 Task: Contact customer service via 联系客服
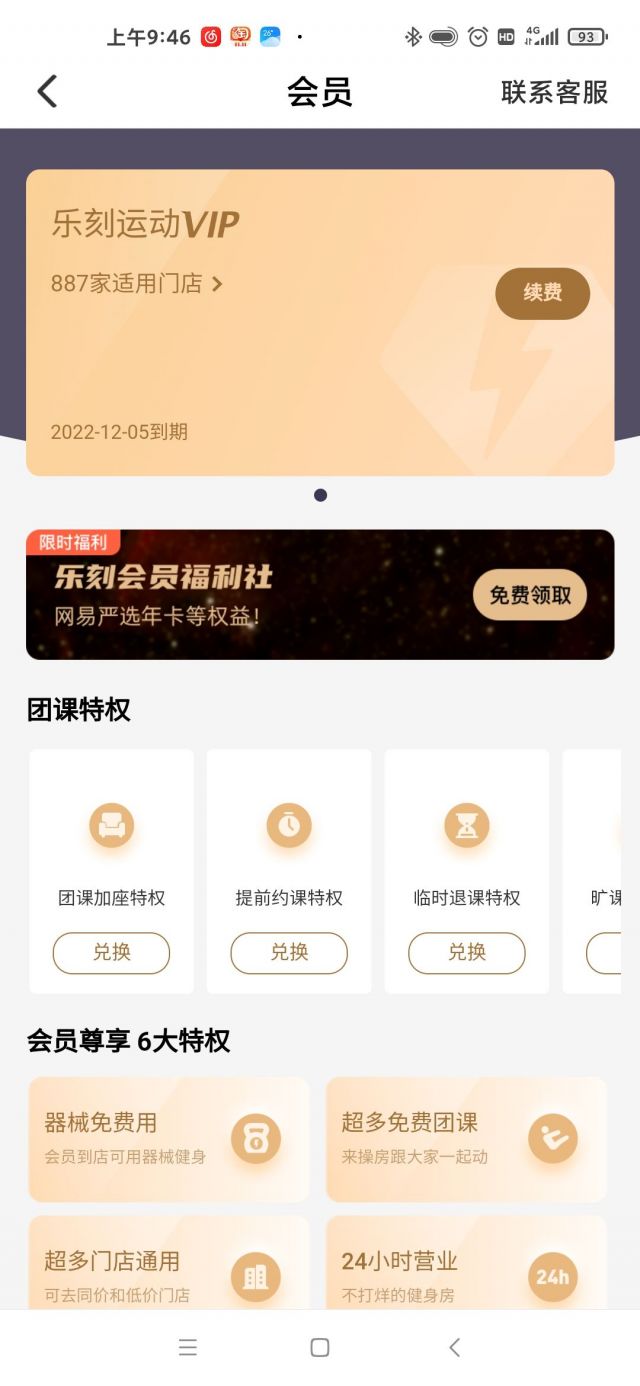tap(555, 92)
